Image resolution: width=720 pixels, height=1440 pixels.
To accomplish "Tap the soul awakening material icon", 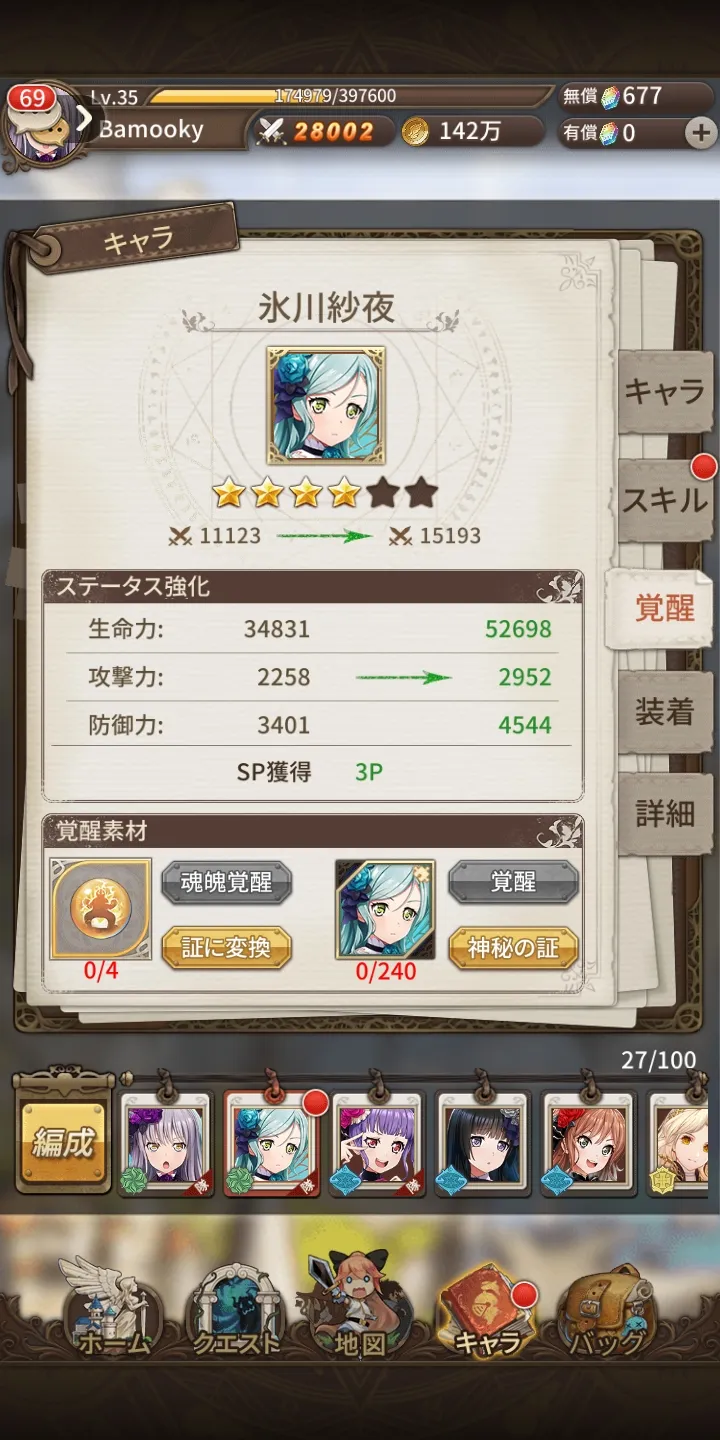I will point(100,908).
